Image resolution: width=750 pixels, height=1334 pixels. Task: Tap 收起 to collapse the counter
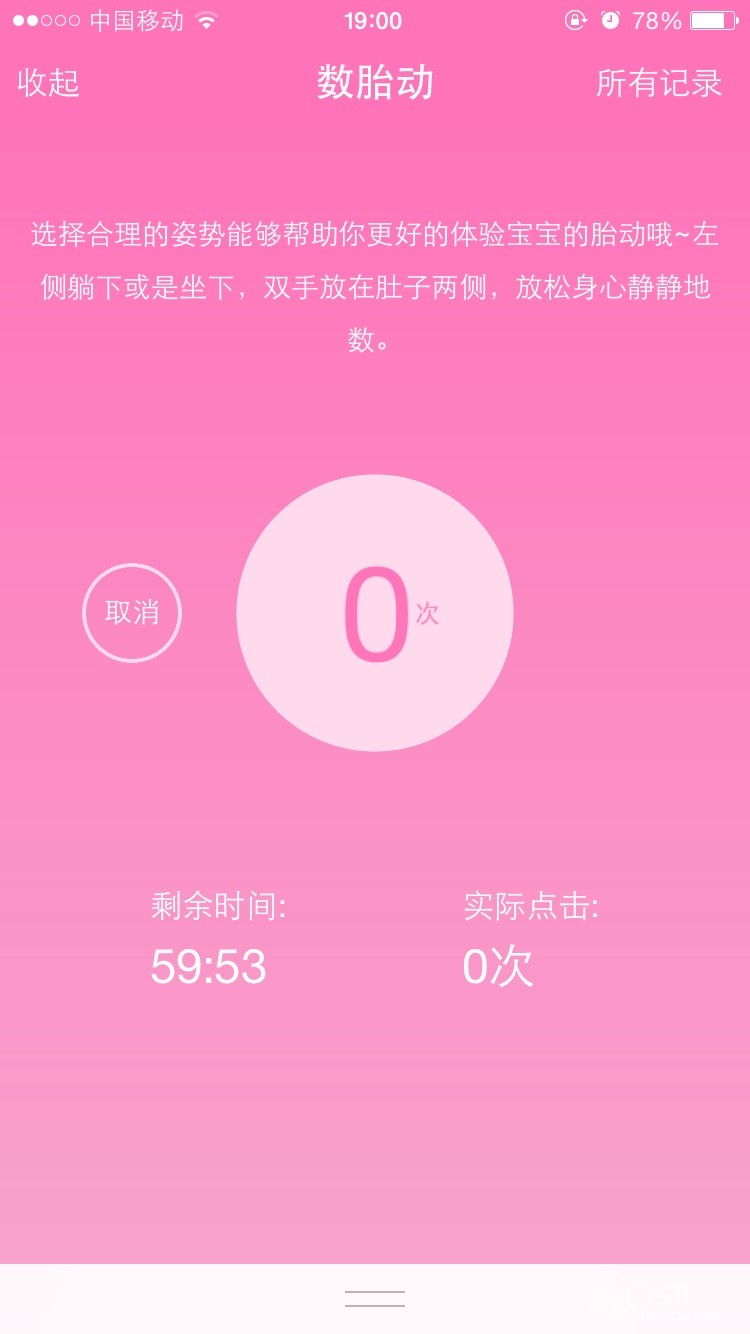click(x=48, y=83)
